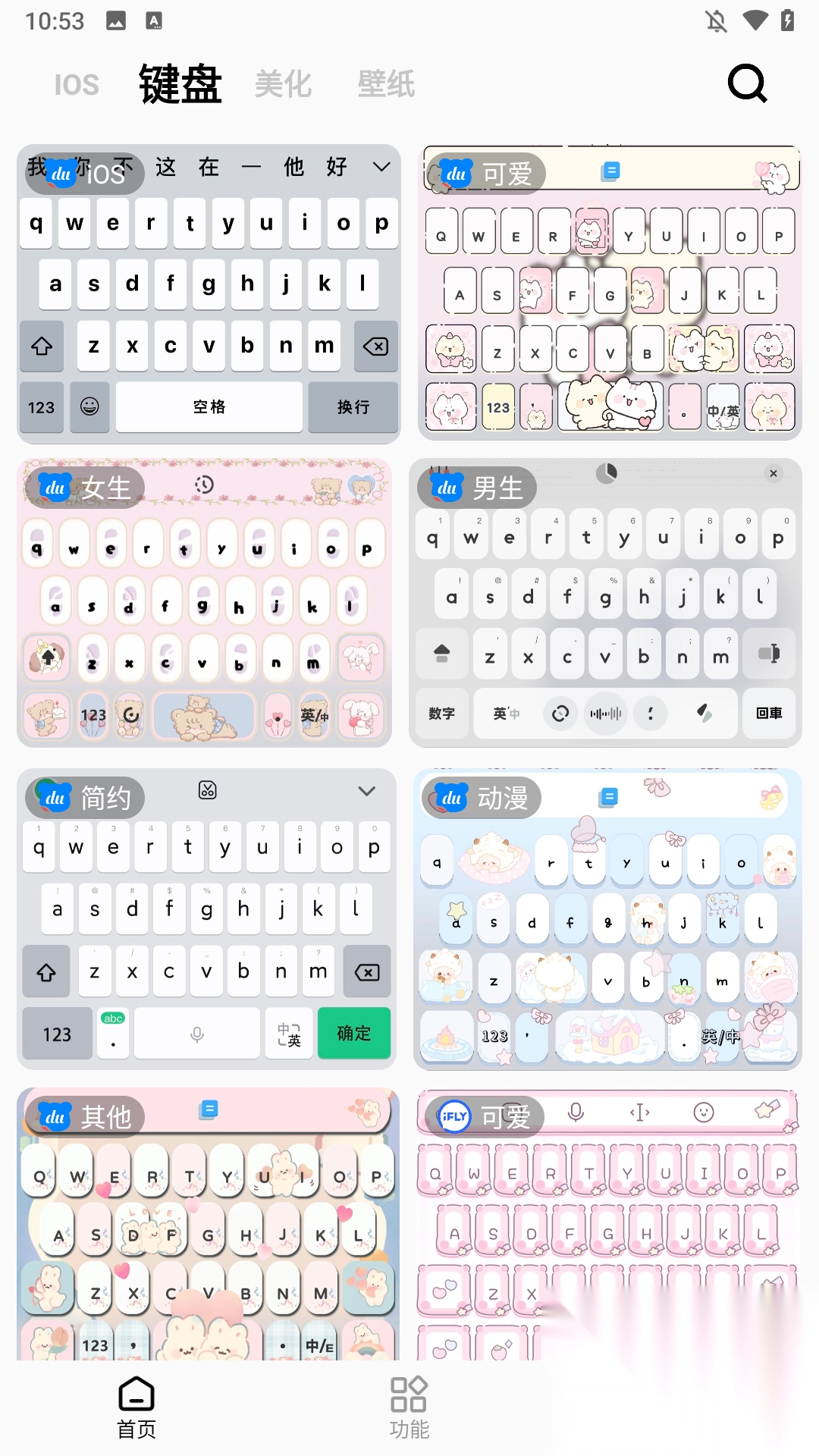Go to the 功能 bottom tab
The image size is (819, 1456).
(x=409, y=1407)
